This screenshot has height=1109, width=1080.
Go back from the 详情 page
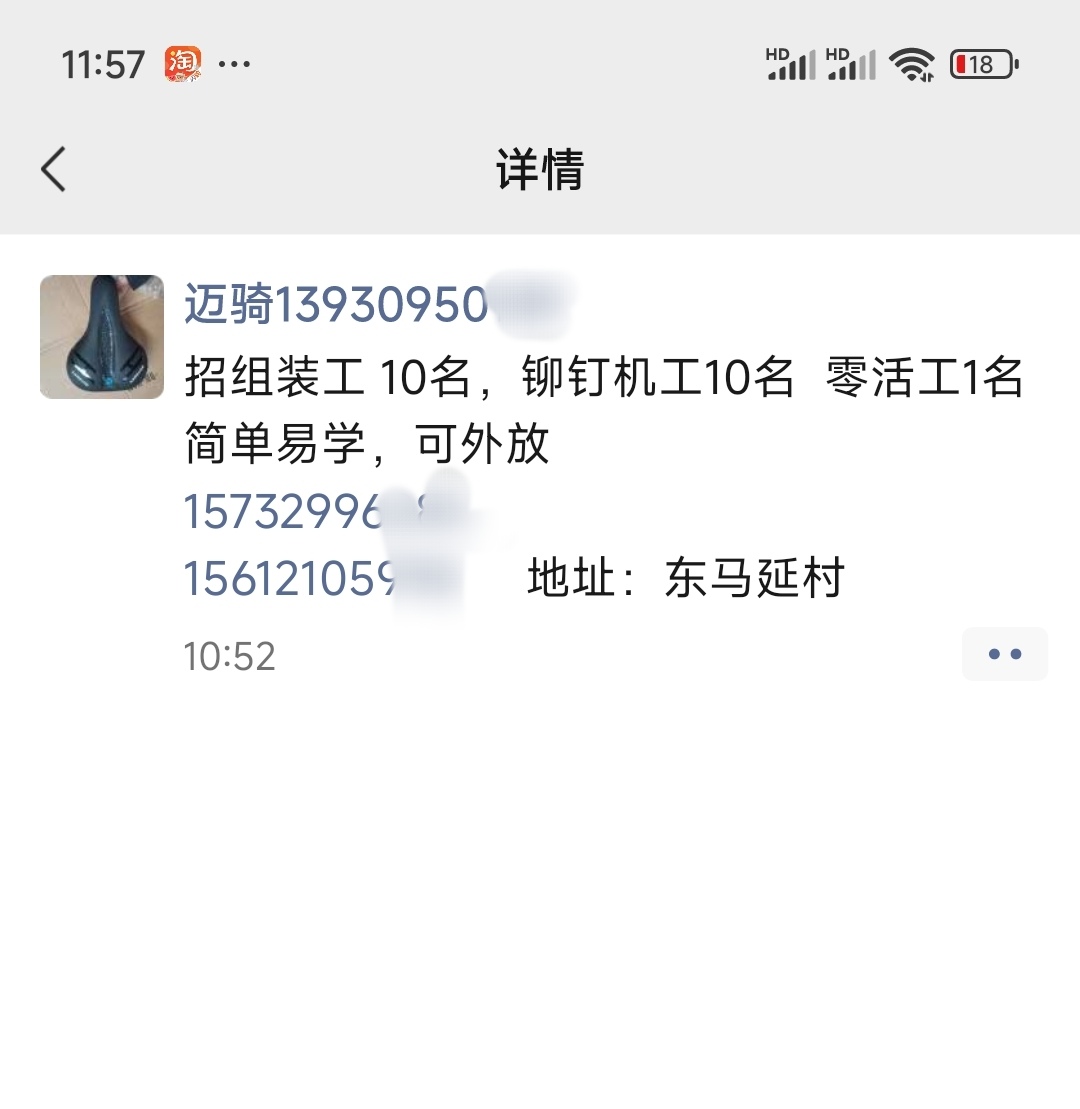click(x=54, y=169)
